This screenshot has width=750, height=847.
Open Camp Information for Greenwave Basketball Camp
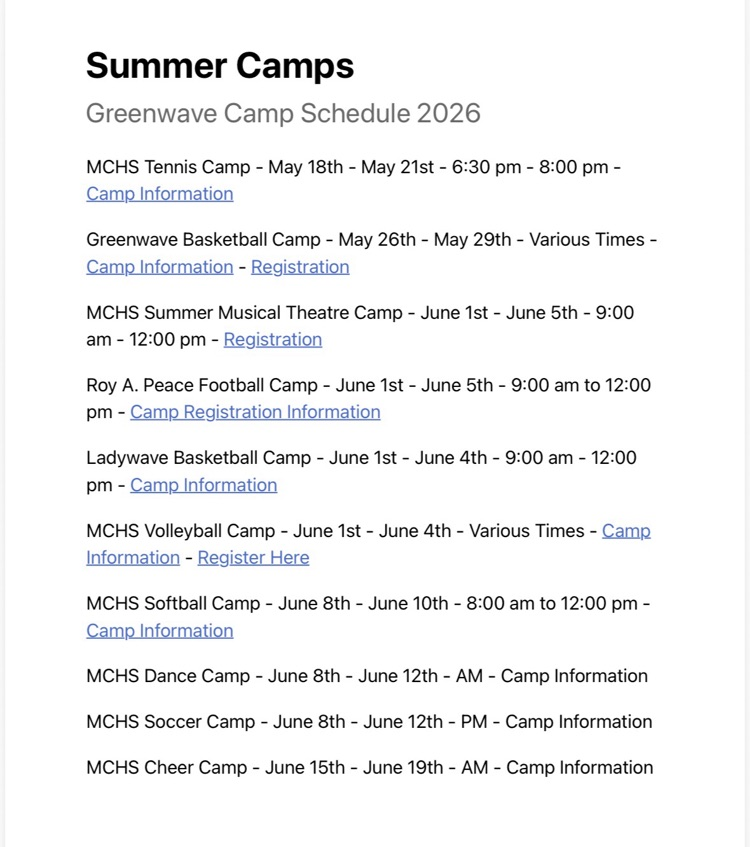click(x=159, y=267)
